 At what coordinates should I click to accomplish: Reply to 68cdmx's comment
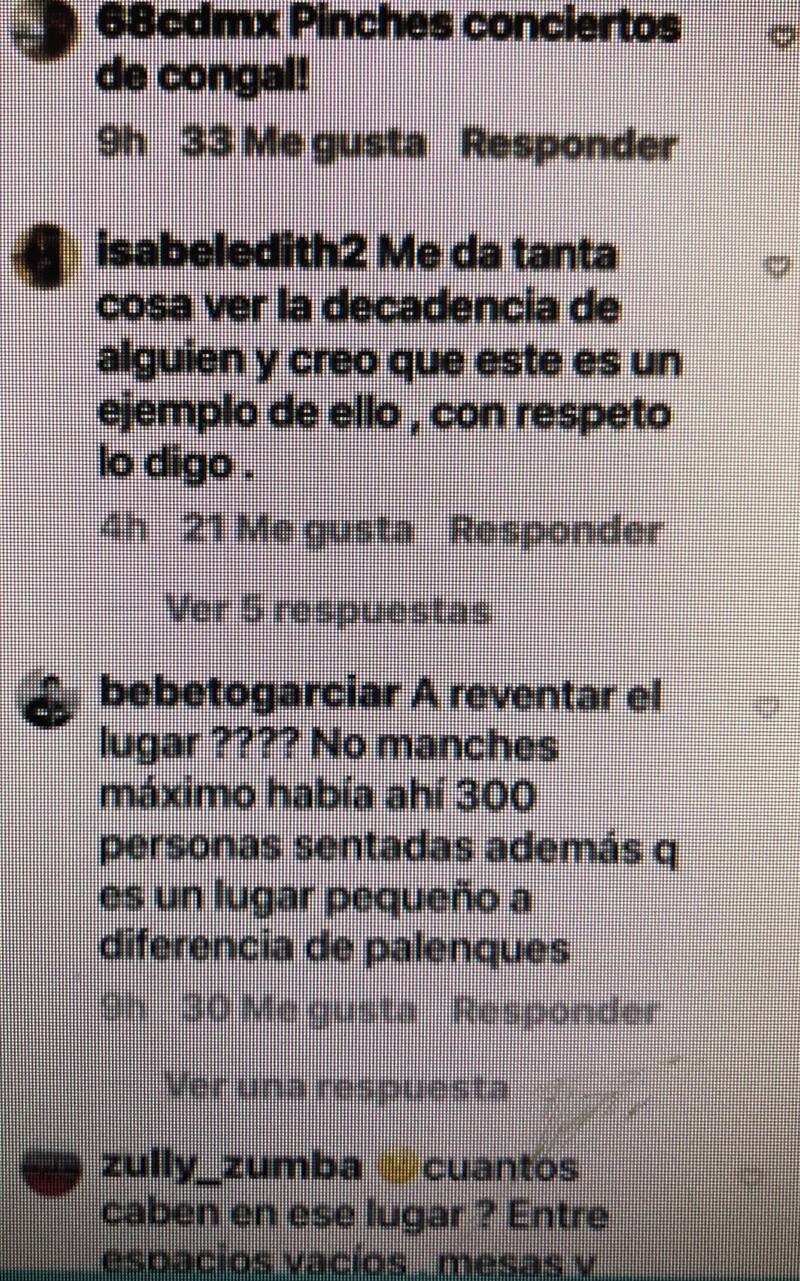(x=569, y=144)
